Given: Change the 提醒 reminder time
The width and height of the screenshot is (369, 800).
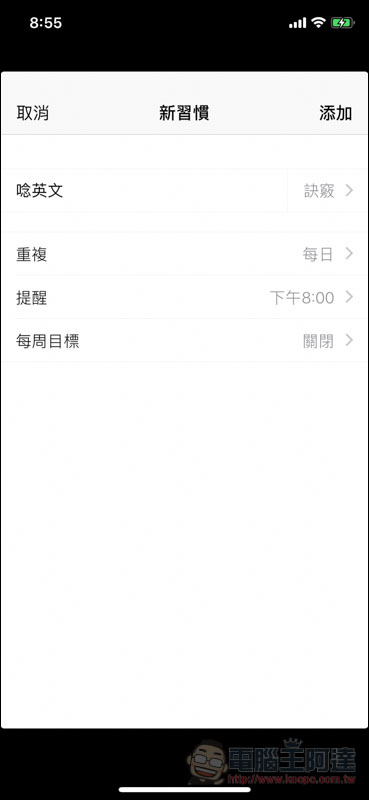Looking at the screenshot, I should (184, 297).
